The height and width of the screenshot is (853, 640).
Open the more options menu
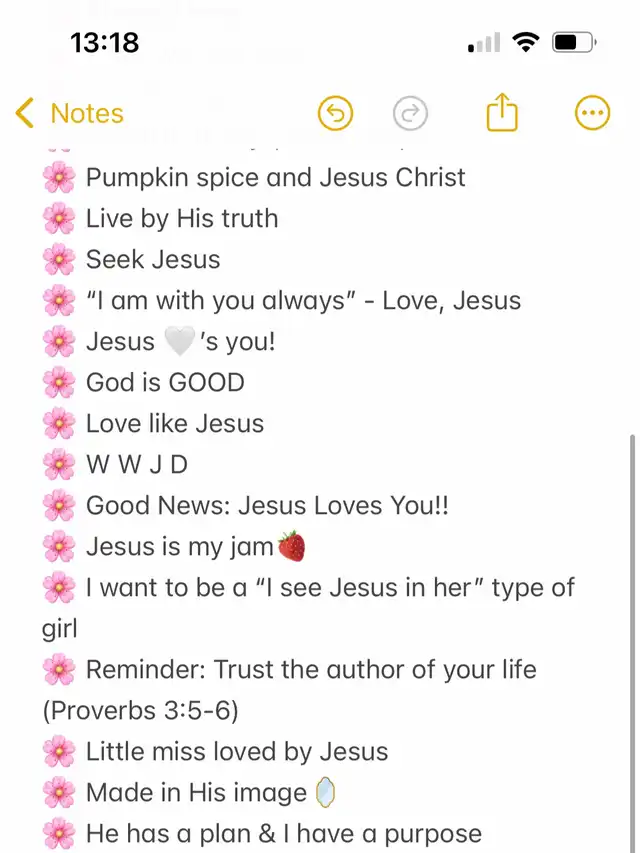(593, 114)
